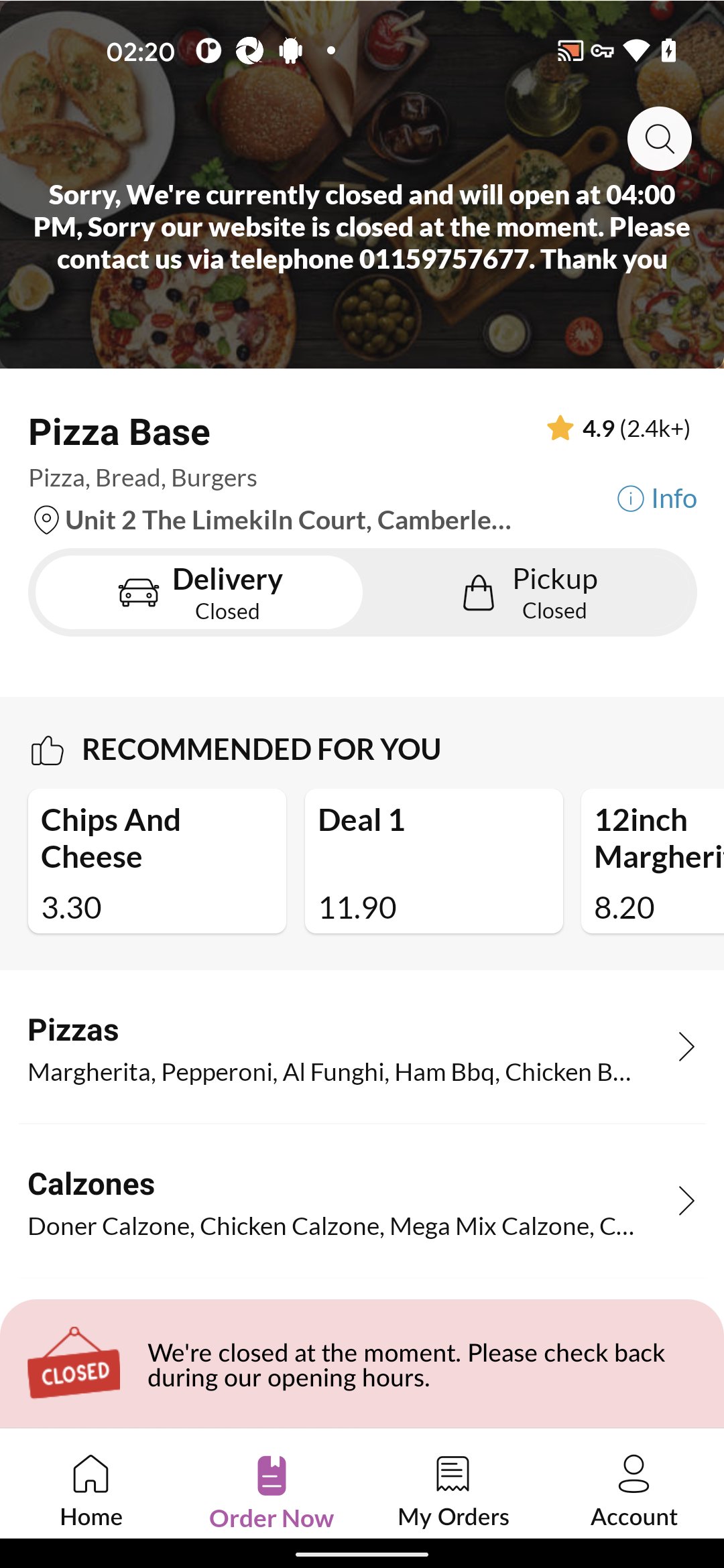
Task: Open the search icon on the banner
Action: [x=659, y=139]
